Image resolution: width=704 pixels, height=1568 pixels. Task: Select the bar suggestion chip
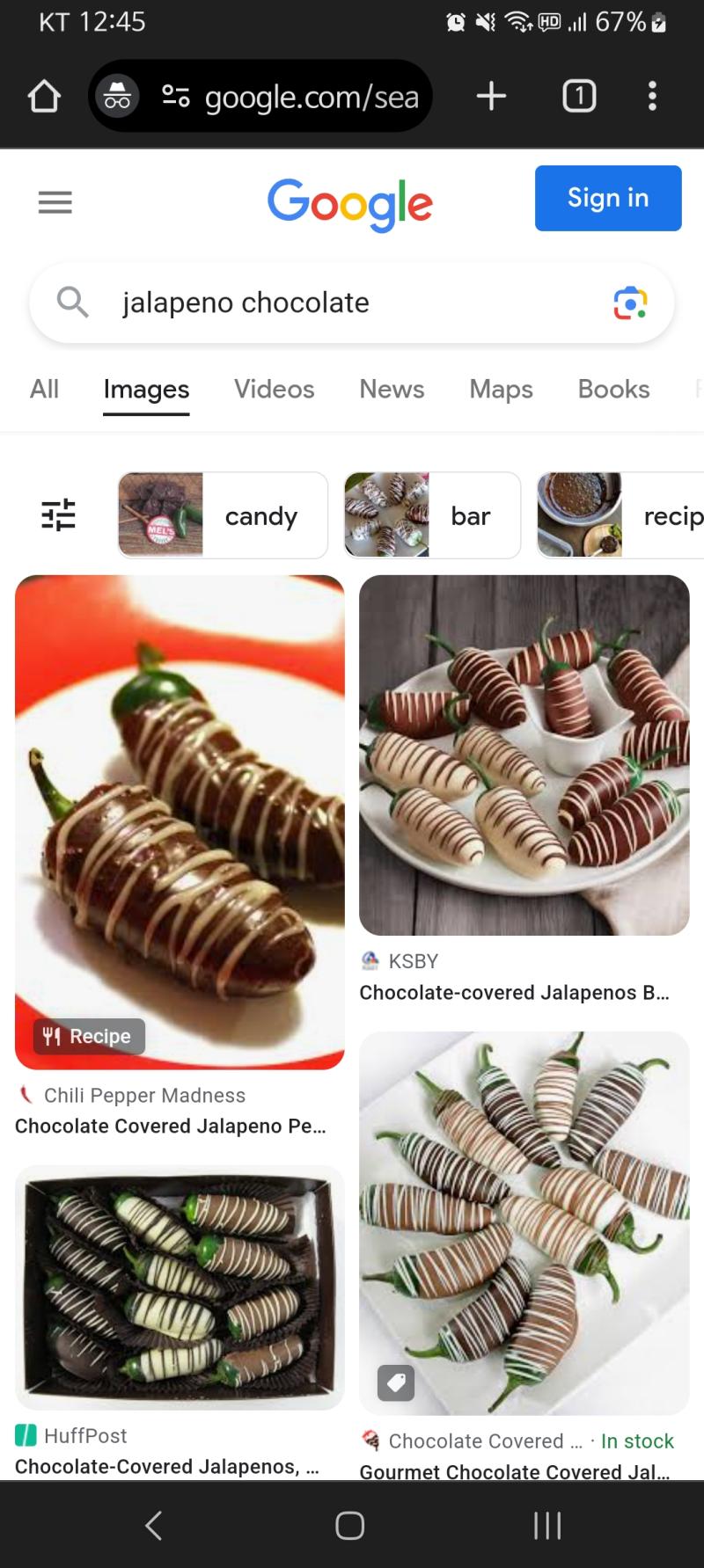click(432, 515)
